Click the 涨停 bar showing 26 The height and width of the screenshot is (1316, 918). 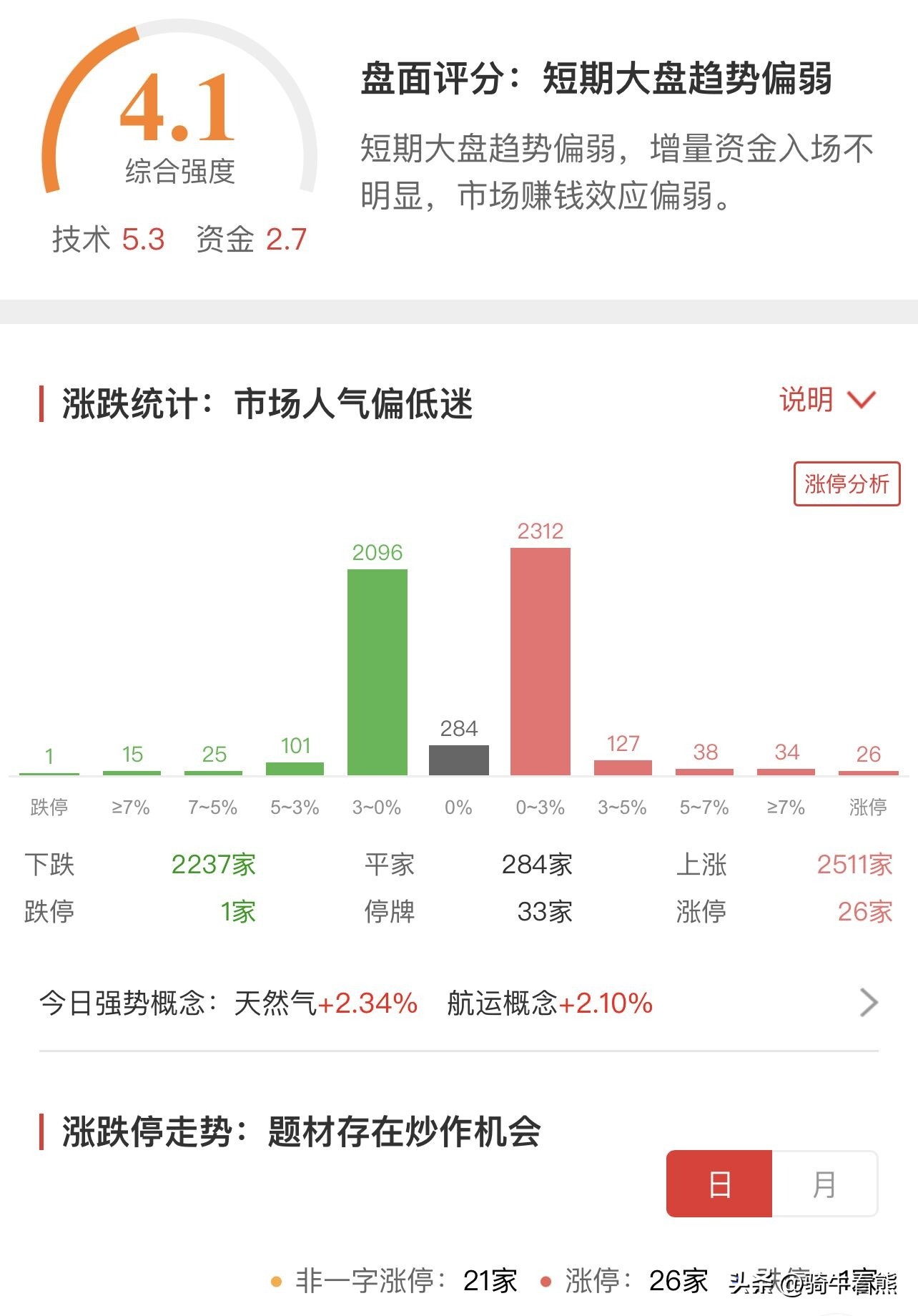(869, 772)
